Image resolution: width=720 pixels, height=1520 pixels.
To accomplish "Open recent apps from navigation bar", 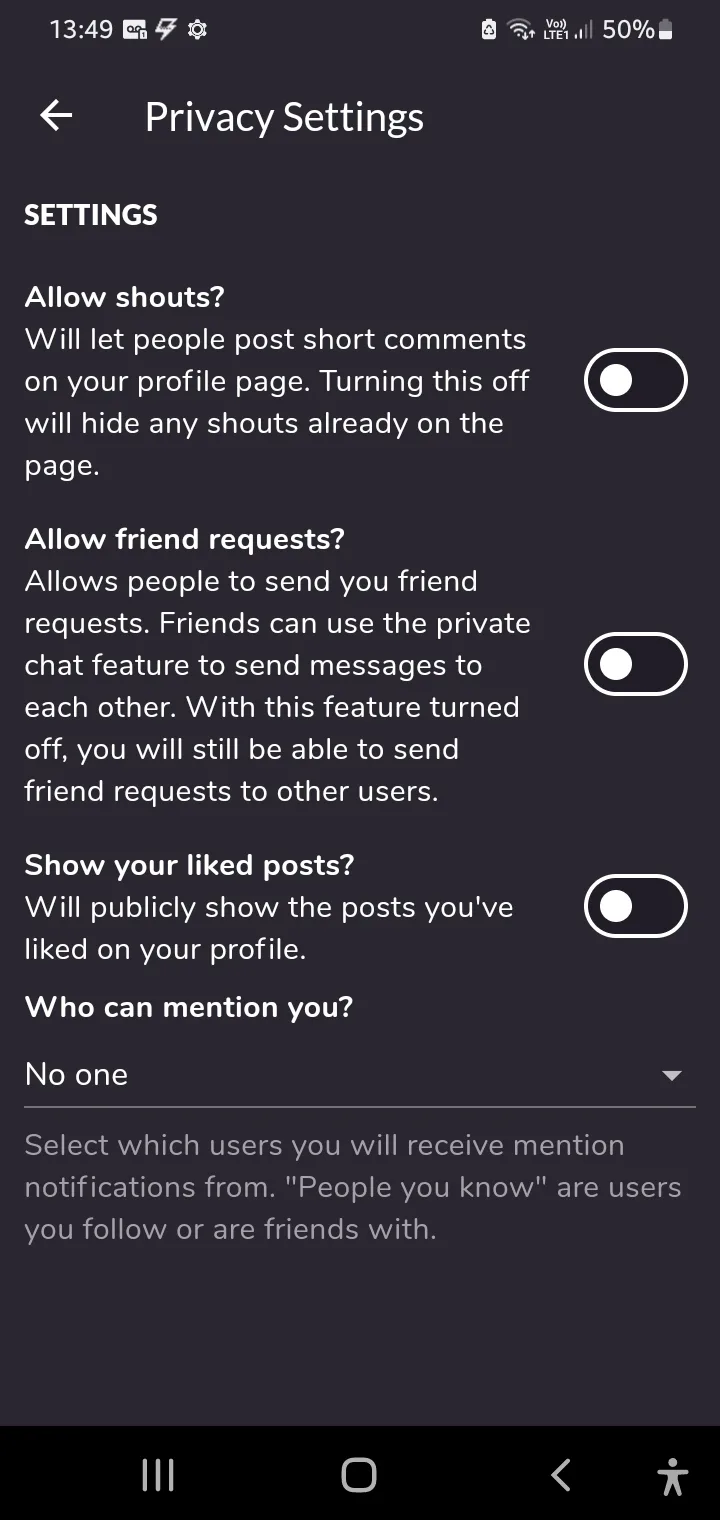I will point(158,1474).
